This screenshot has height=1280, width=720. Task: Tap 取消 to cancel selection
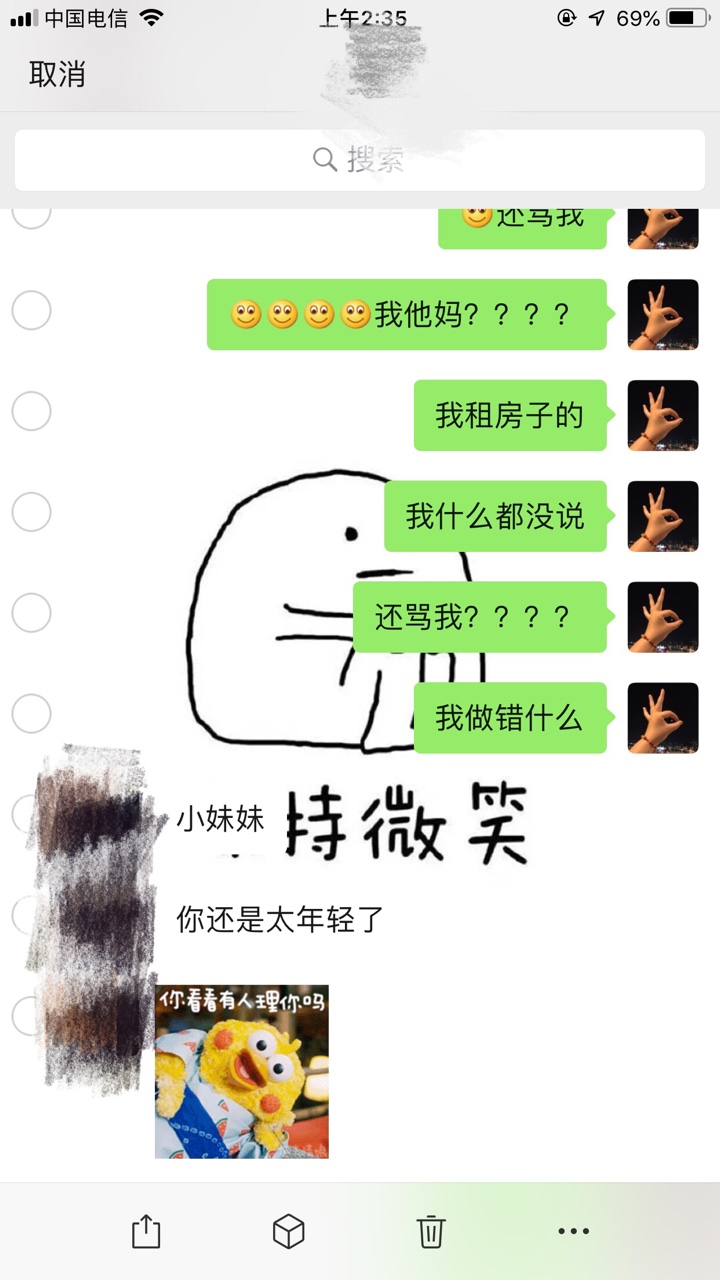(x=57, y=74)
